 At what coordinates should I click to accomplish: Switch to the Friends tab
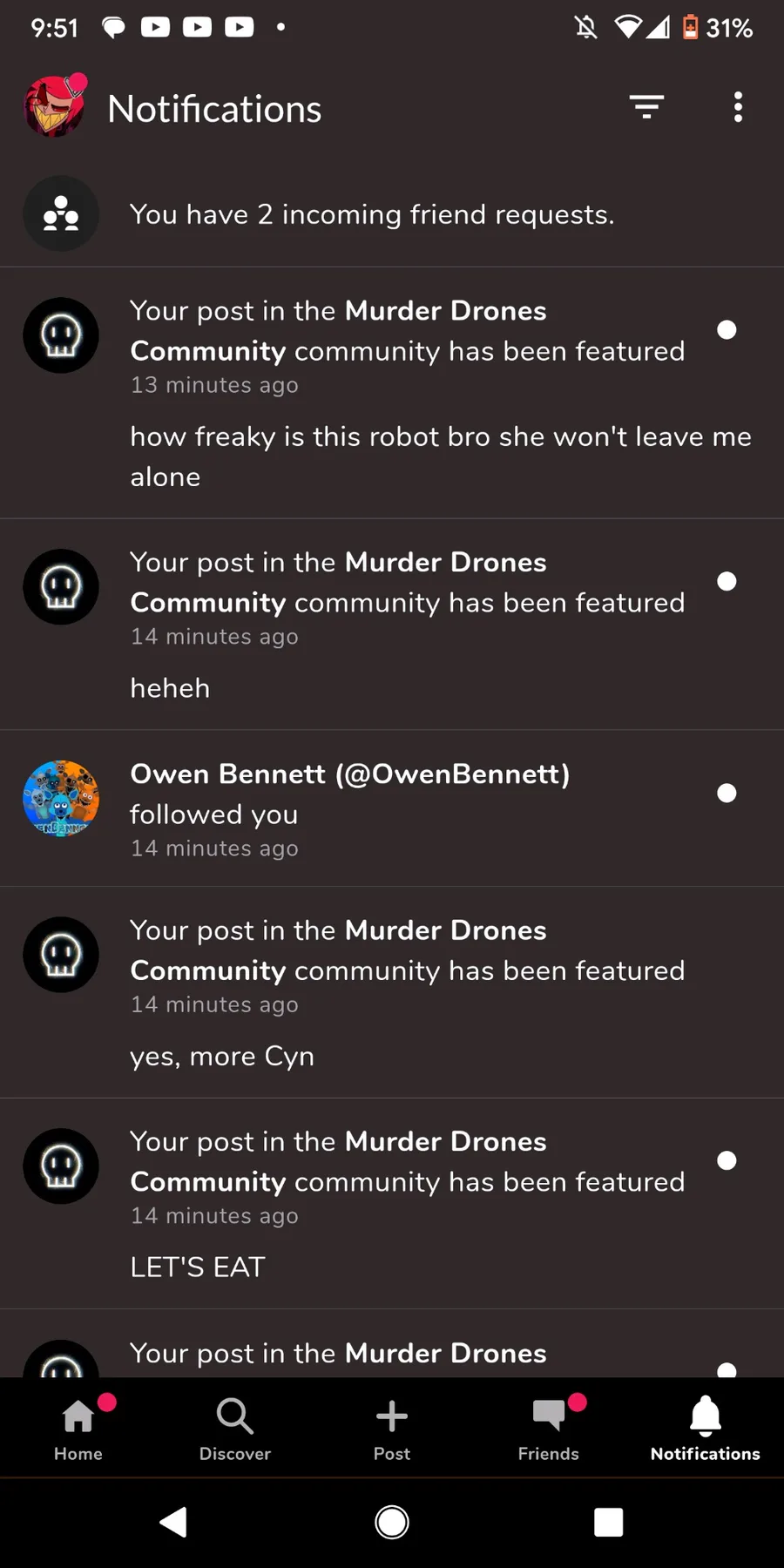tap(549, 1429)
